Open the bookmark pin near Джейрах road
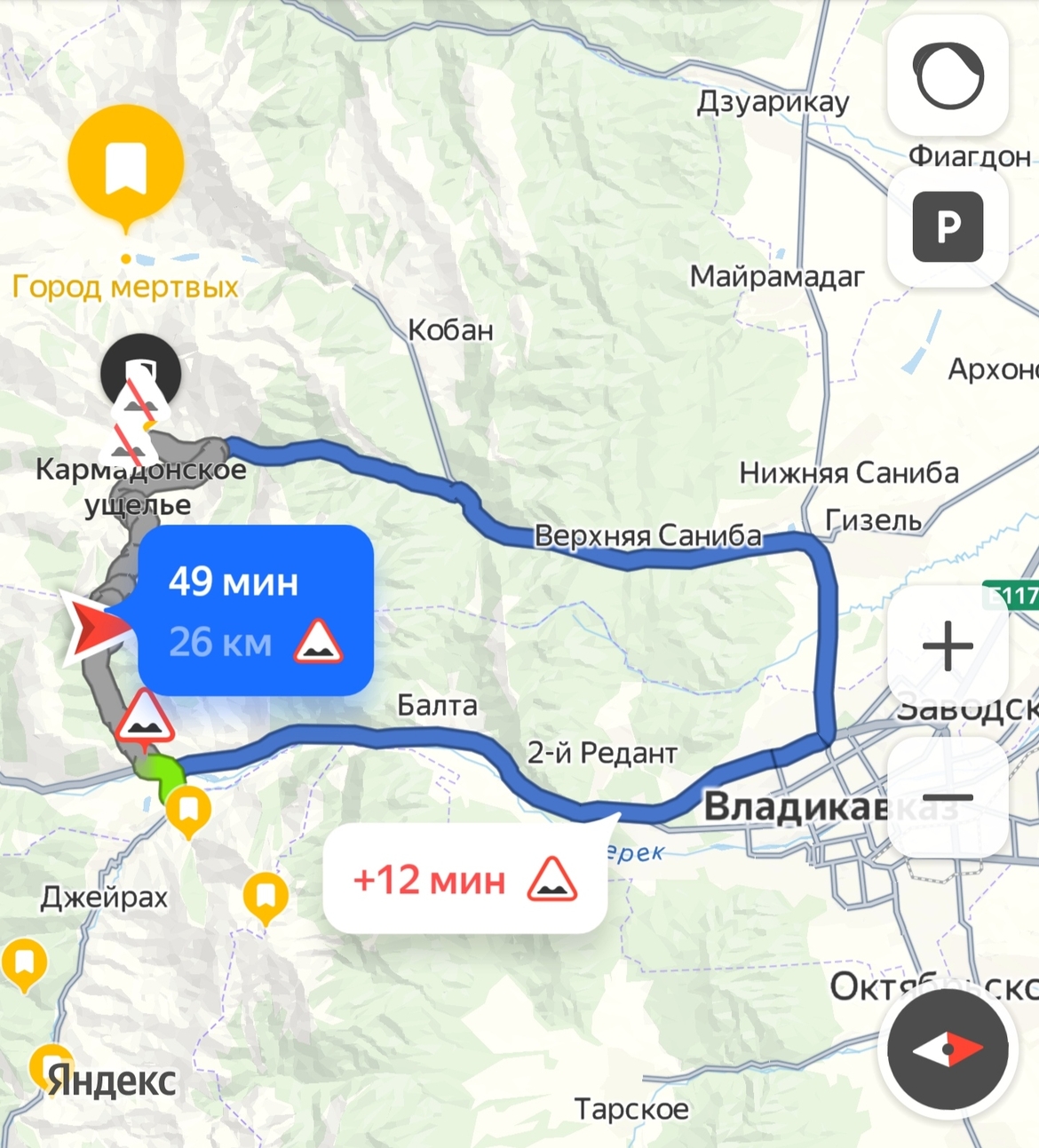 click(188, 811)
